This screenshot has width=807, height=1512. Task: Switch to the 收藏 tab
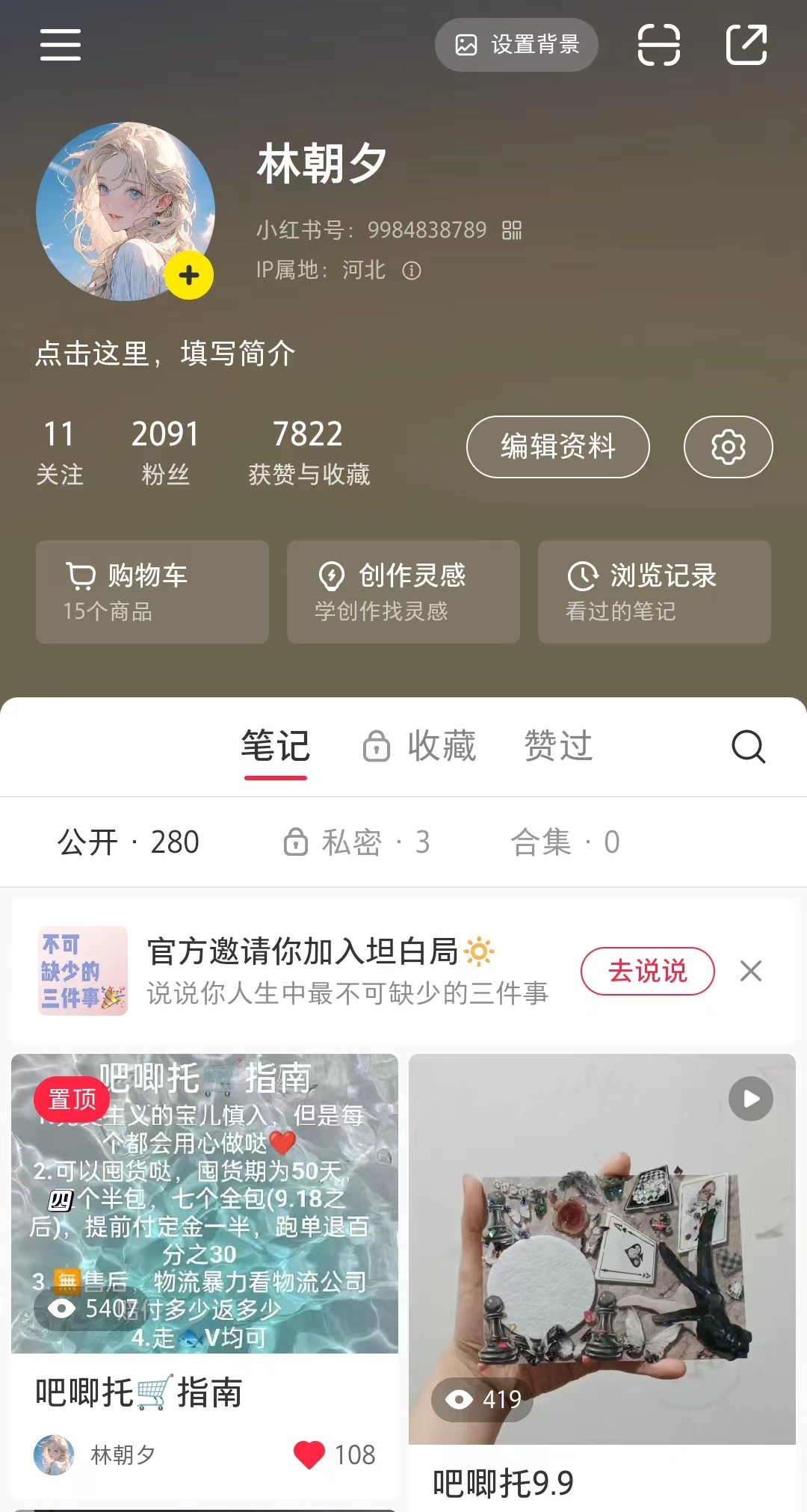pyautogui.click(x=421, y=746)
